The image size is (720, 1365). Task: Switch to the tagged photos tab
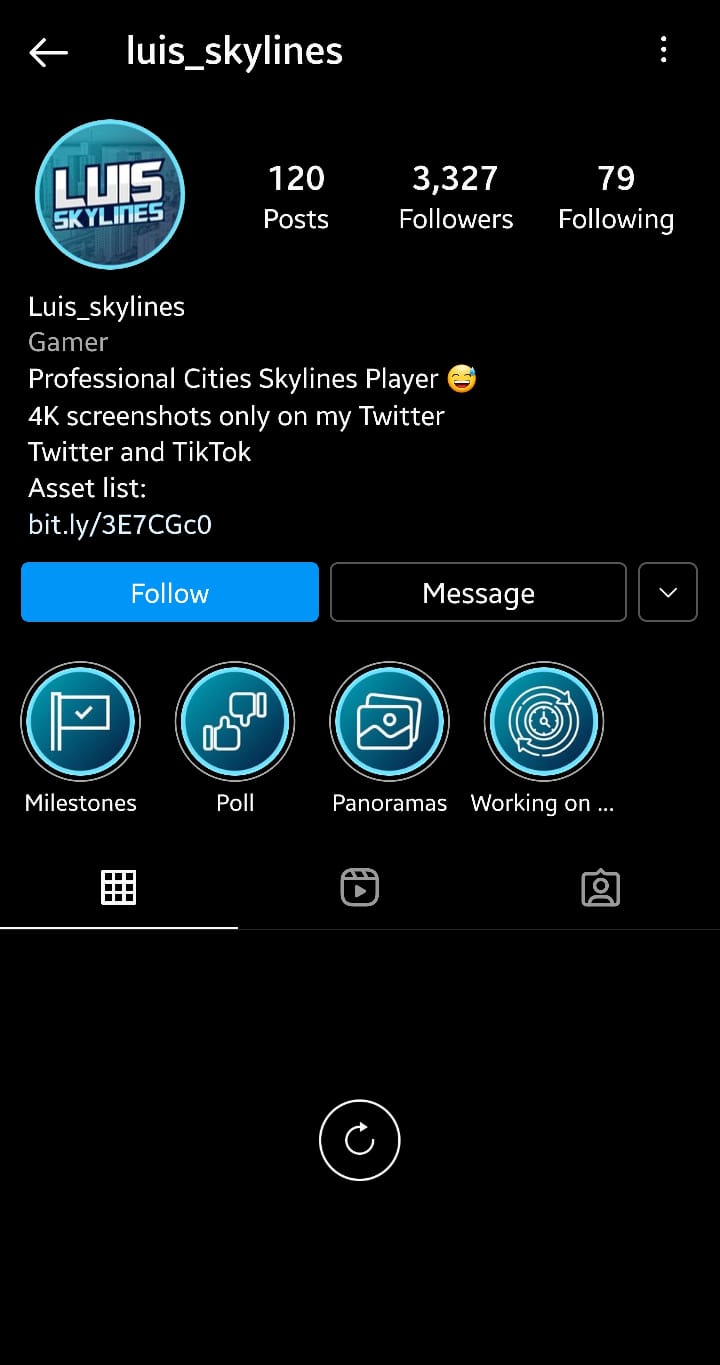pyautogui.click(x=600, y=887)
